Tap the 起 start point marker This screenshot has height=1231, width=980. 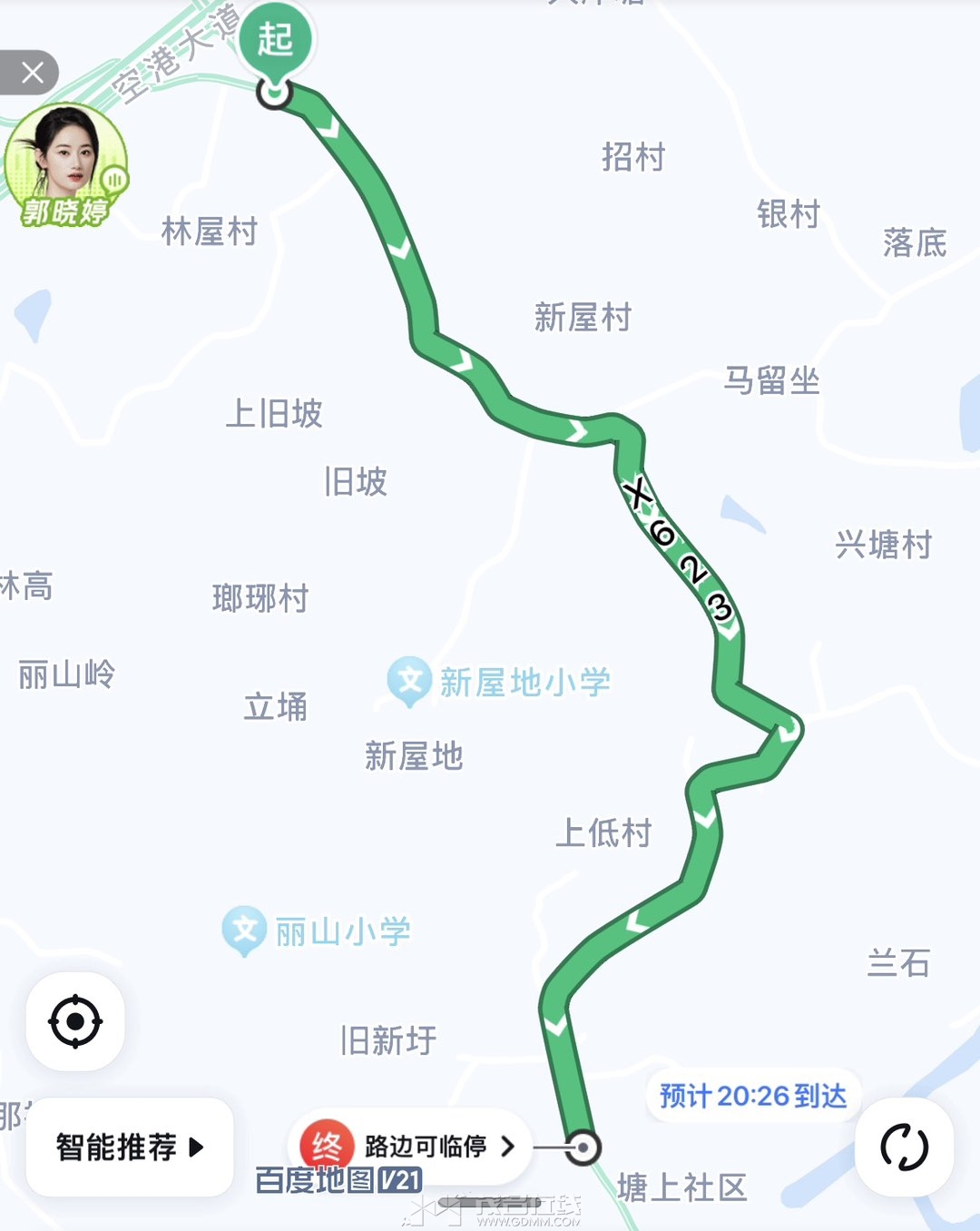coord(275,41)
